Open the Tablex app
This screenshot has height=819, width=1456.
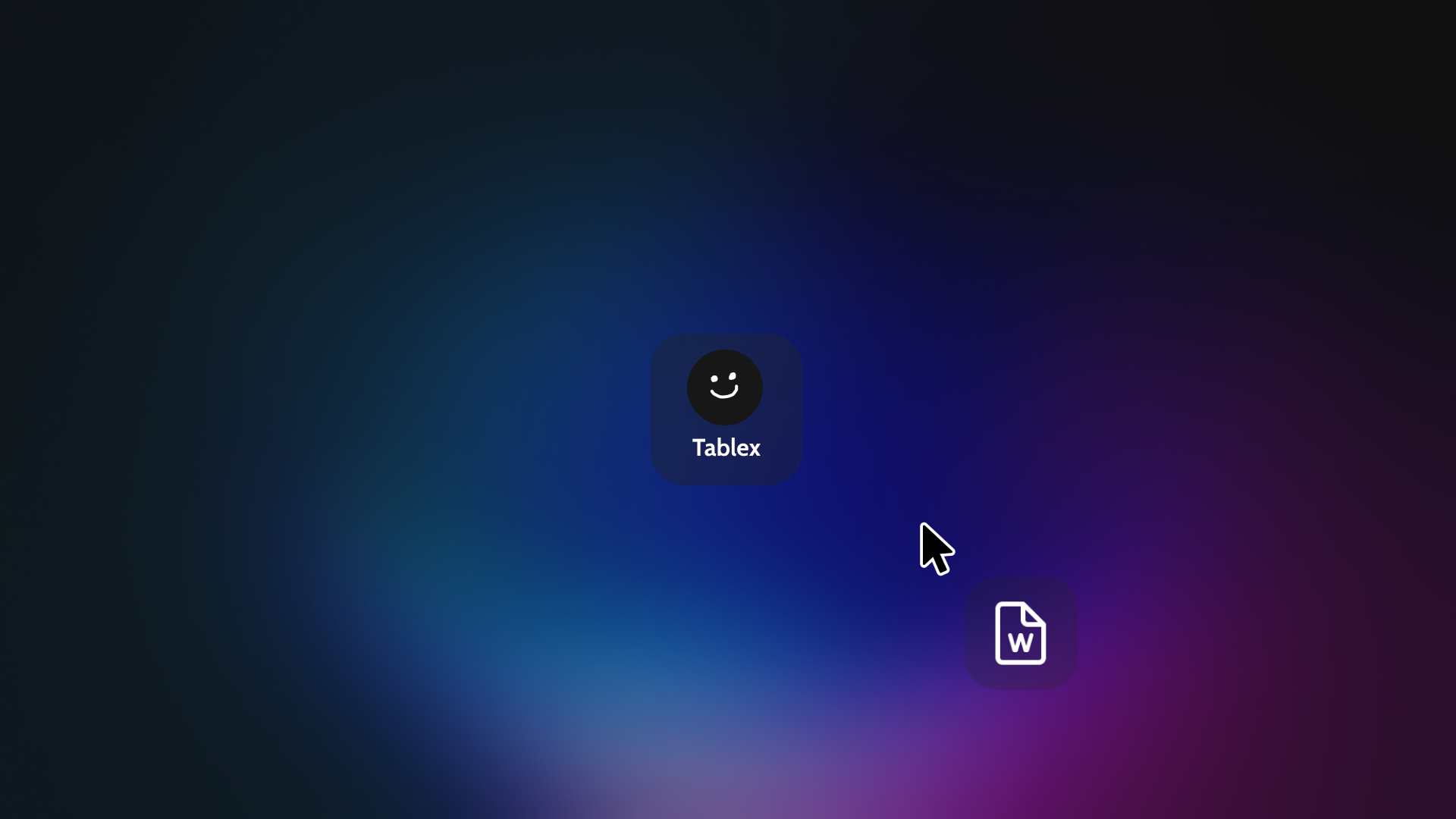click(x=726, y=408)
